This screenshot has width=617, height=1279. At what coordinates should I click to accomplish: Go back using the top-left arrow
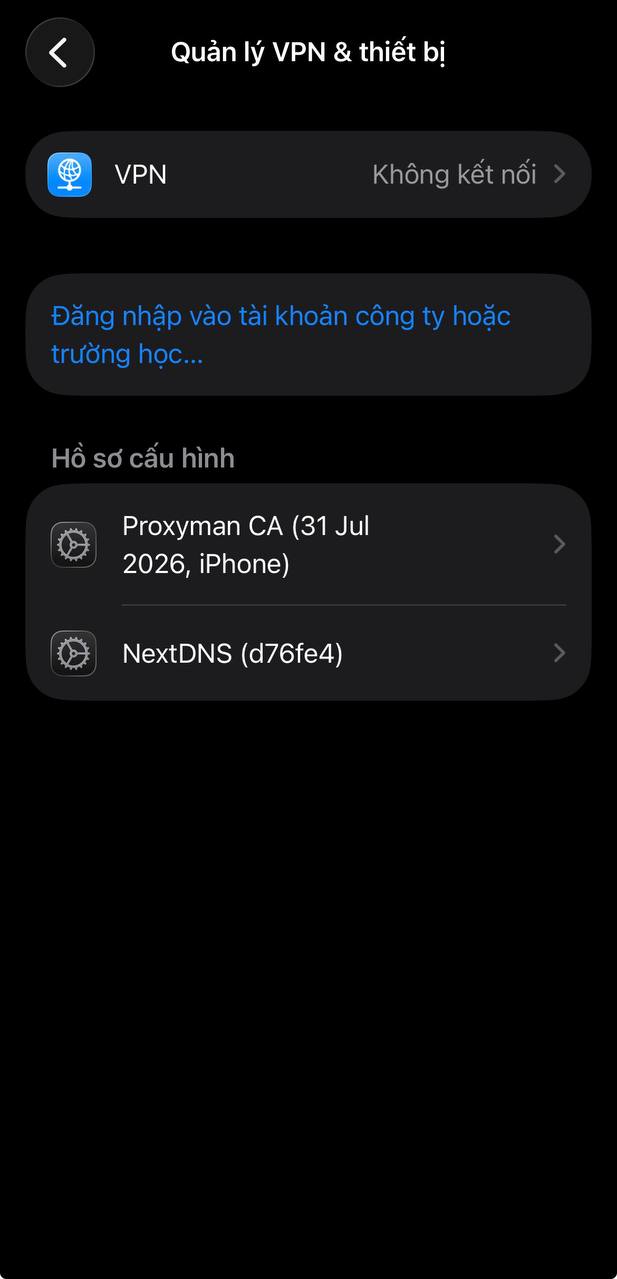coord(60,52)
